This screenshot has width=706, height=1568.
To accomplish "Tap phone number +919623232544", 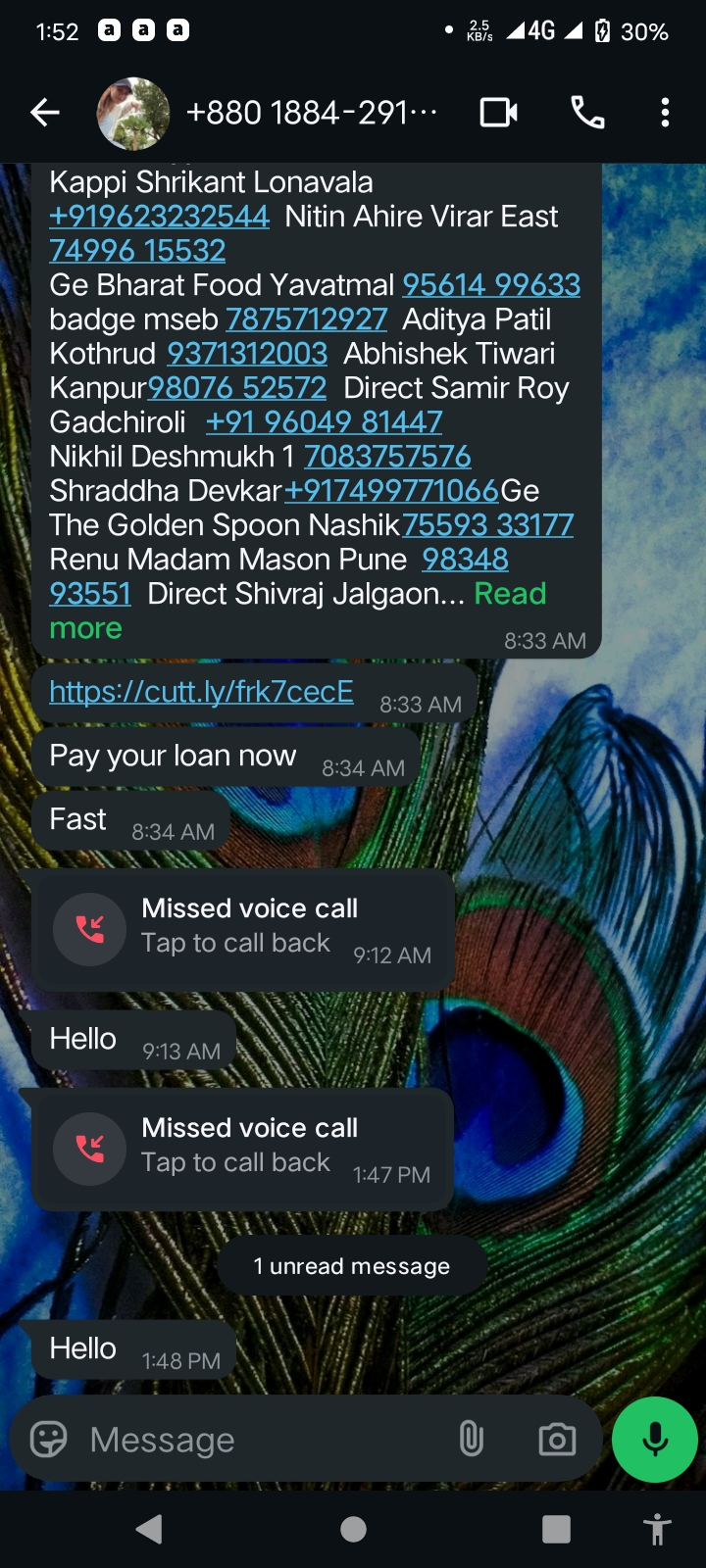I will coord(159,217).
